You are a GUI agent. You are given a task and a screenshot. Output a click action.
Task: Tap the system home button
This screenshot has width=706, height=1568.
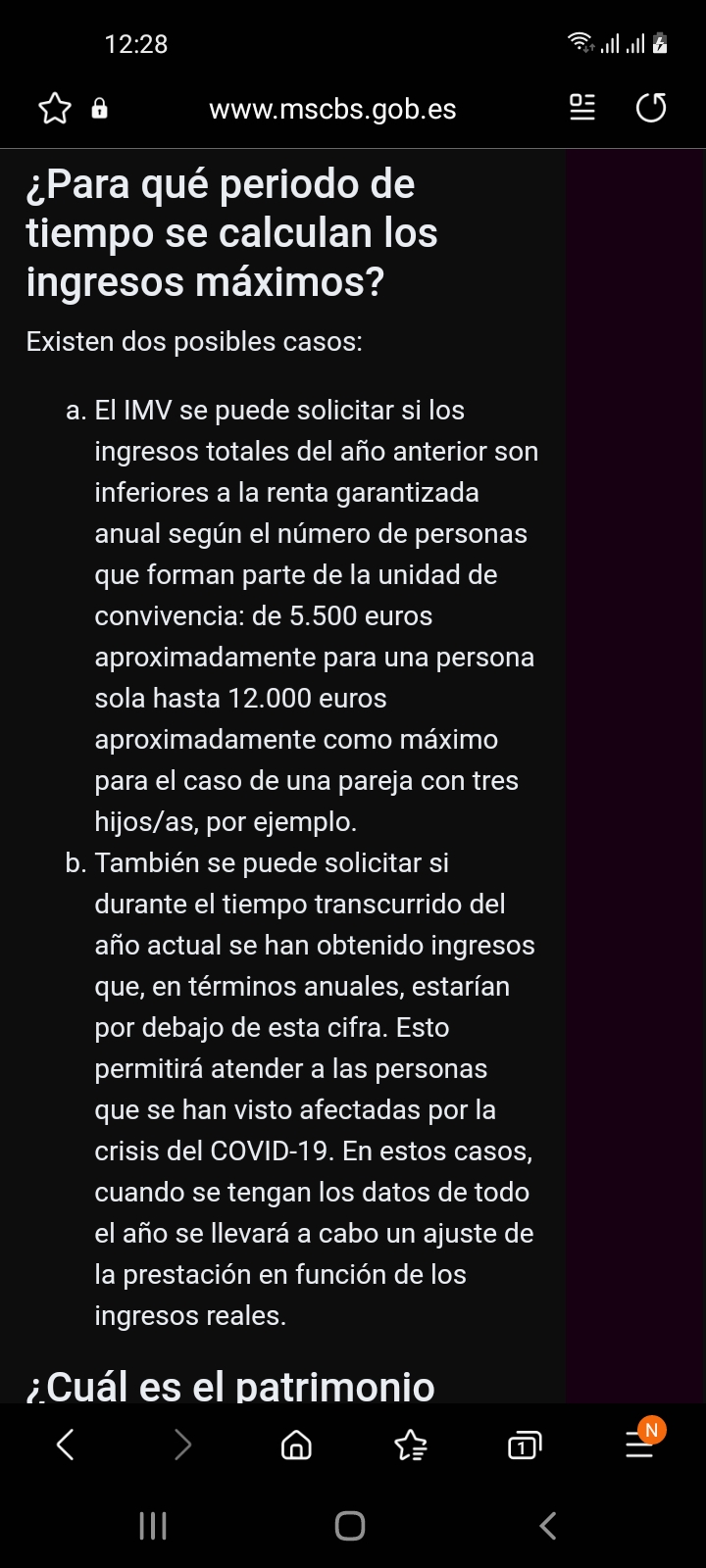(350, 1526)
